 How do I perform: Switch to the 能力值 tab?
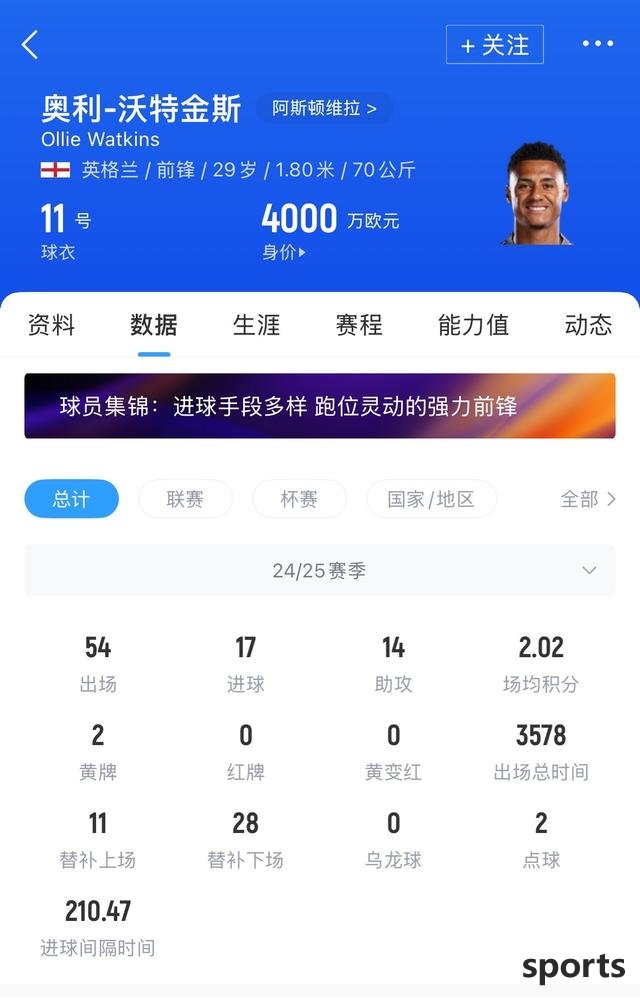click(x=473, y=325)
